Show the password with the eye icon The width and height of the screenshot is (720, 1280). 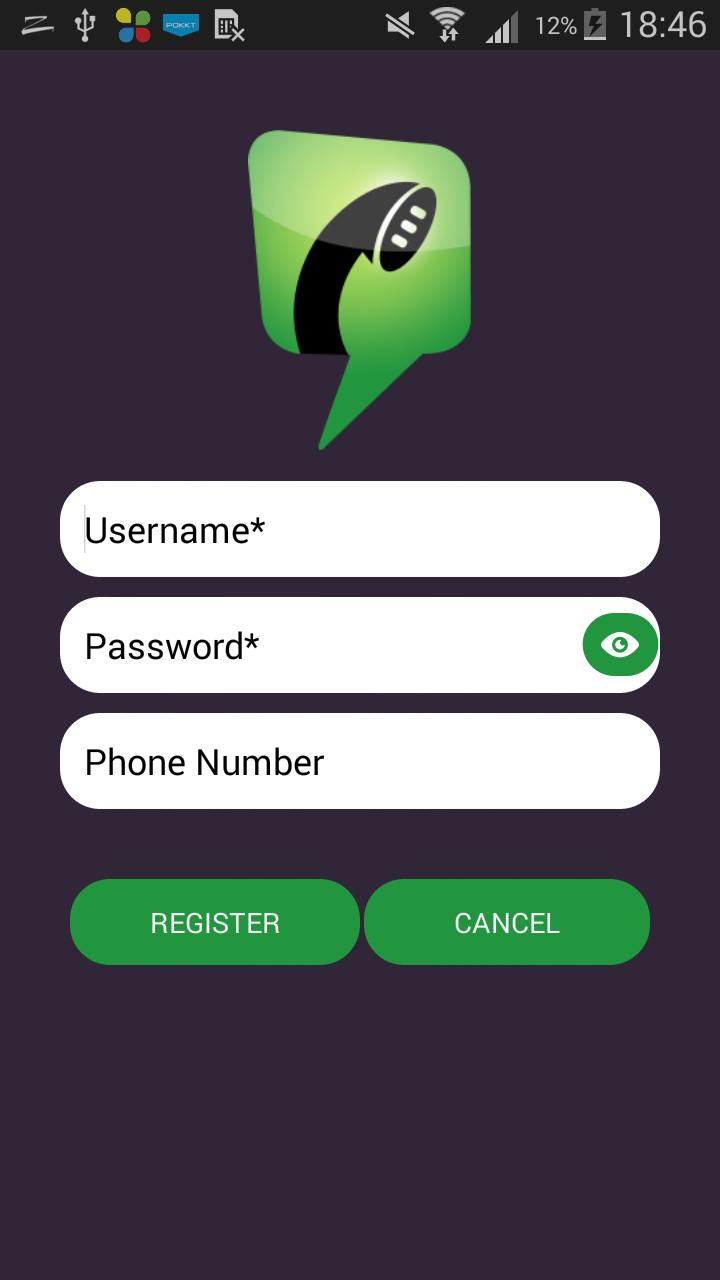[x=620, y=645]
